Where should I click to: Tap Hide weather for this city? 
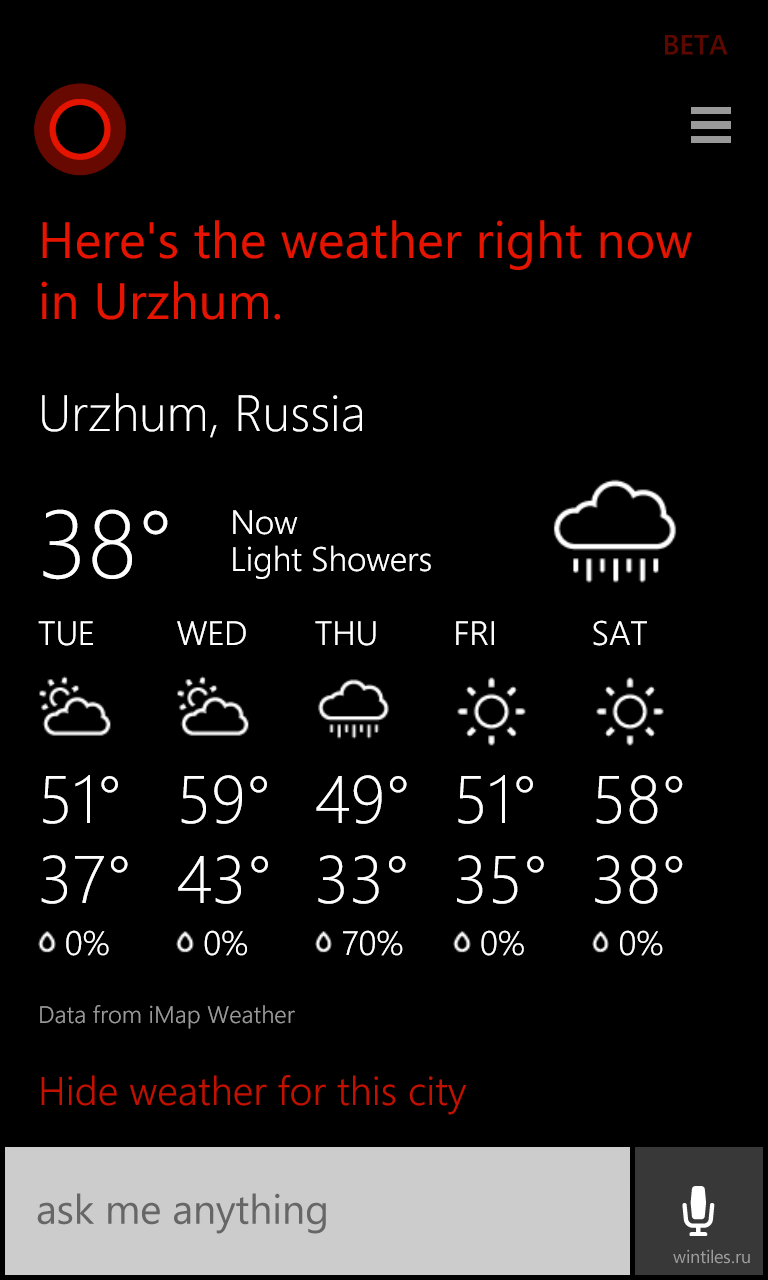[x=252, y=1092]
